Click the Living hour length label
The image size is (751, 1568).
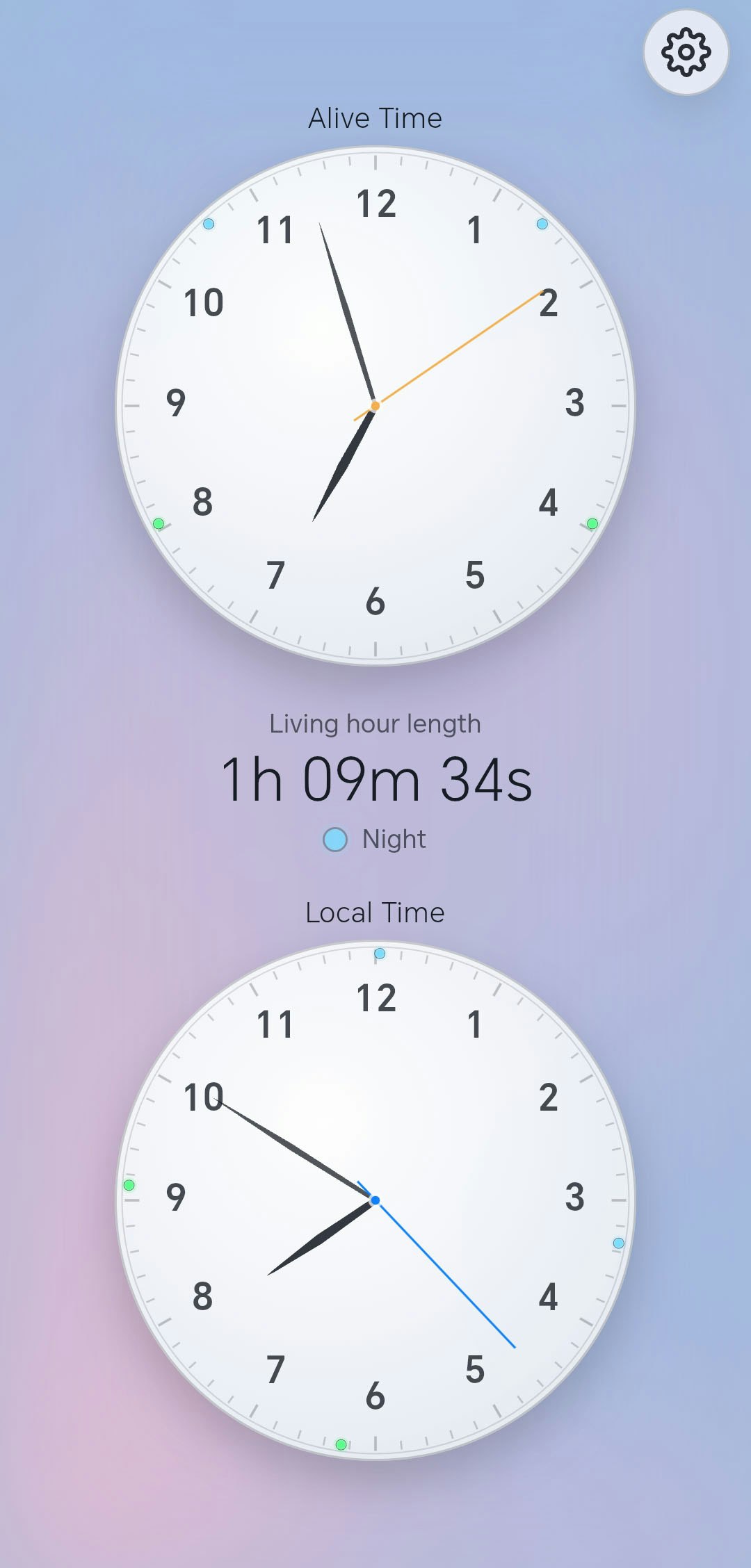(x=375, y=723)
